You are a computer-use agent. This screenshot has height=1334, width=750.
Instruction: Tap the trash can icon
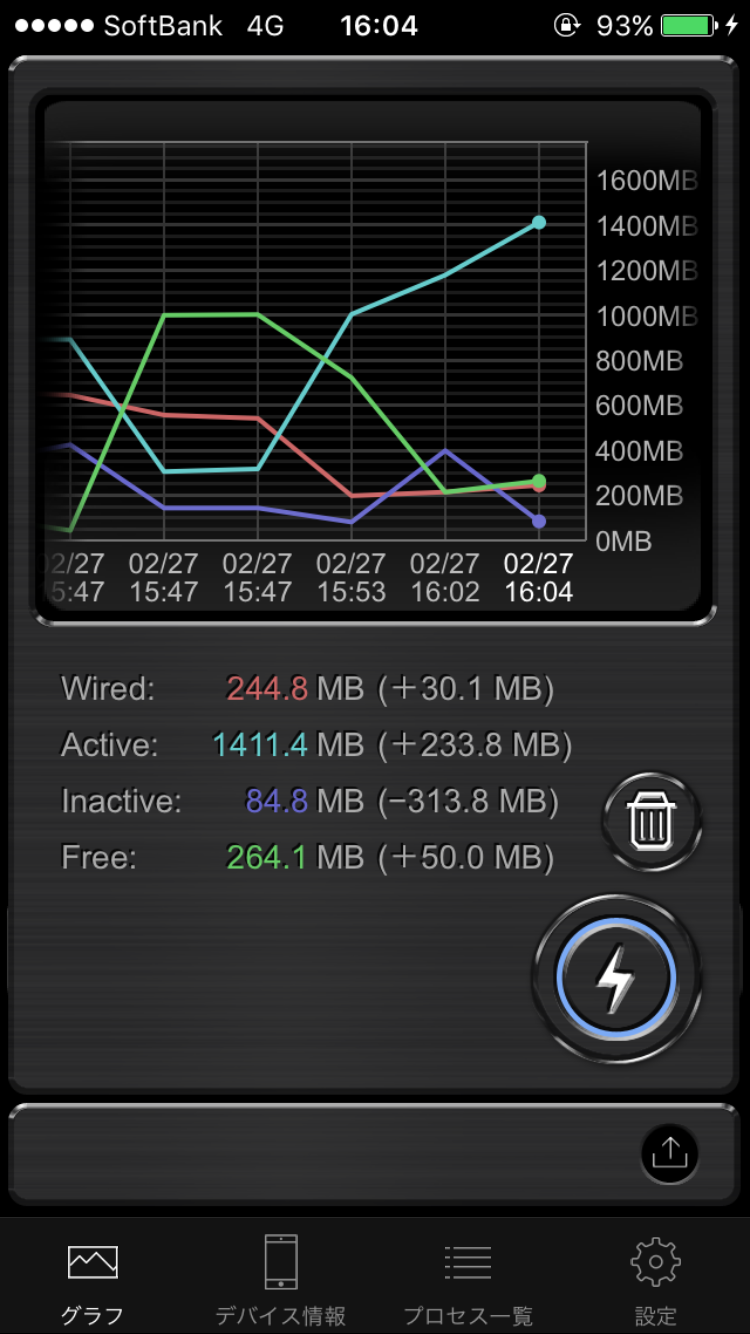click(x=652, y=822)
